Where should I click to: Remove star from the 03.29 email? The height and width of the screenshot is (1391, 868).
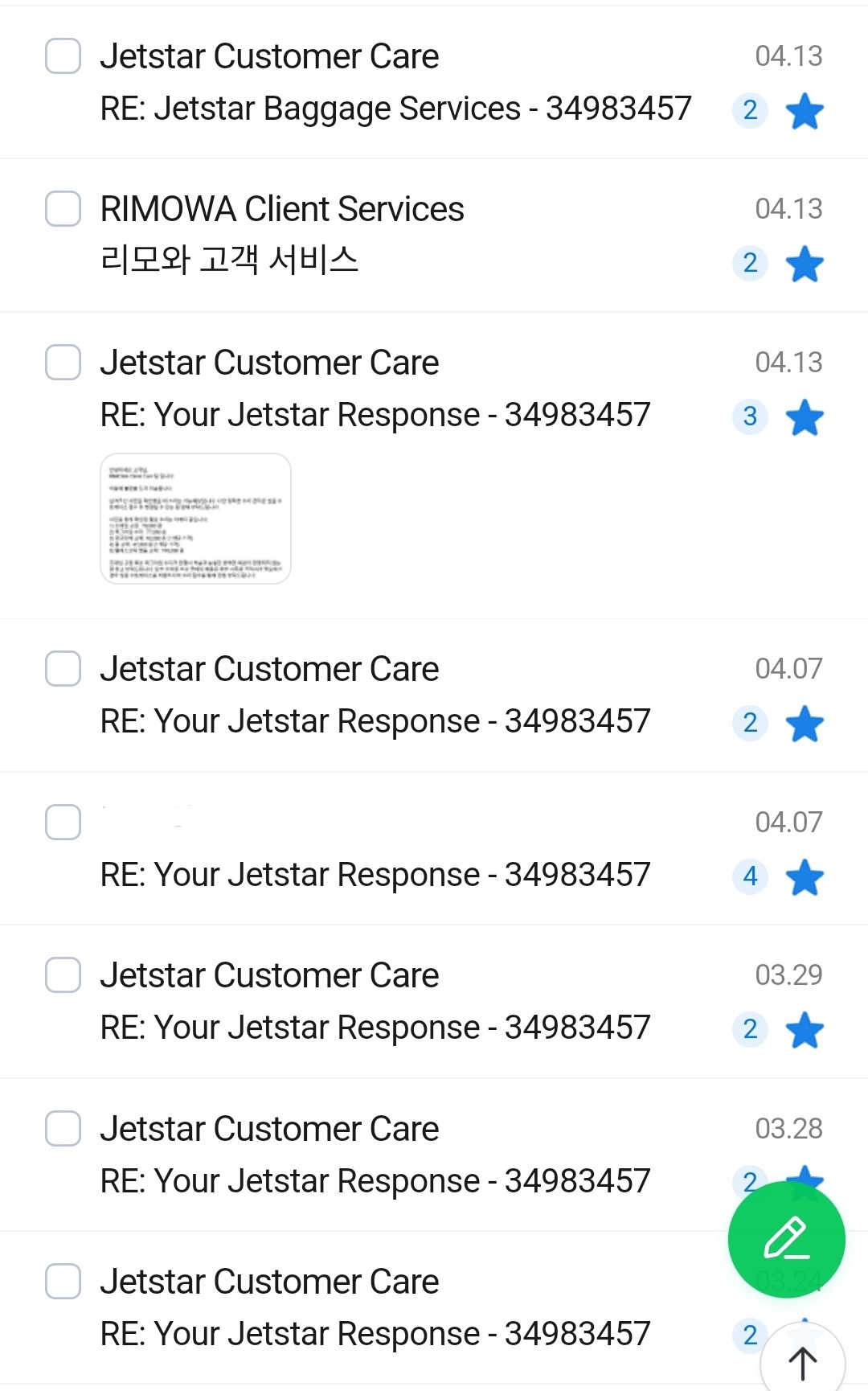point(805,1030)
